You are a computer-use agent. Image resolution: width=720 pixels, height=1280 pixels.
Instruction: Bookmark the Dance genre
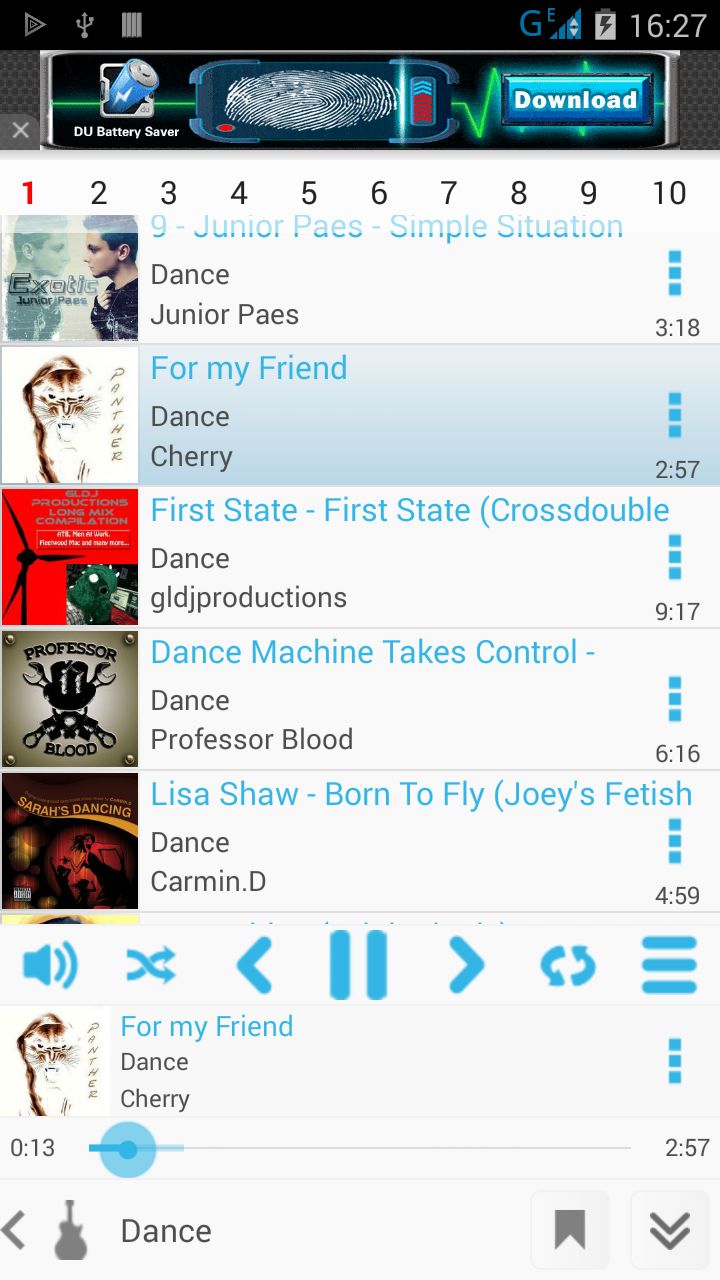[x=570, y=1230]
